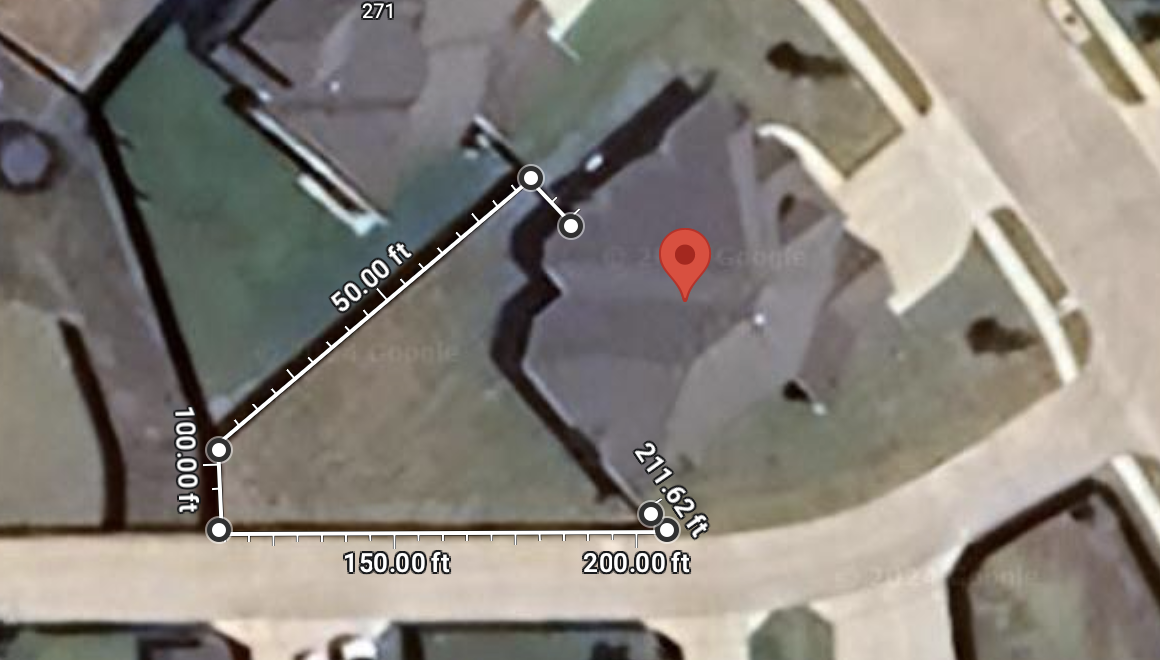Select the measurement point at the far end of the 50.00 ft segment
Viewport: 1160px width, 660px height.
tap(531, 178)
